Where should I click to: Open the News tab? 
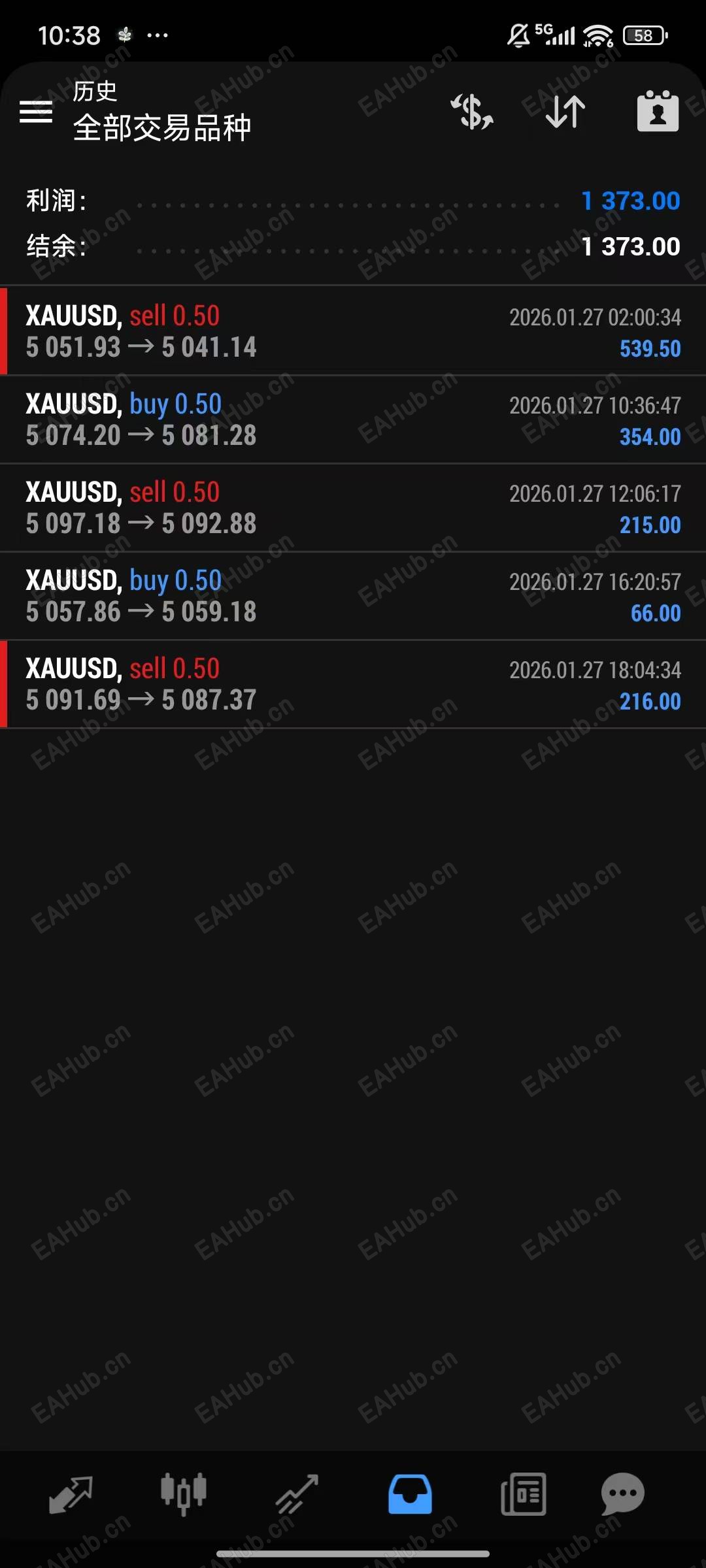523,1494
